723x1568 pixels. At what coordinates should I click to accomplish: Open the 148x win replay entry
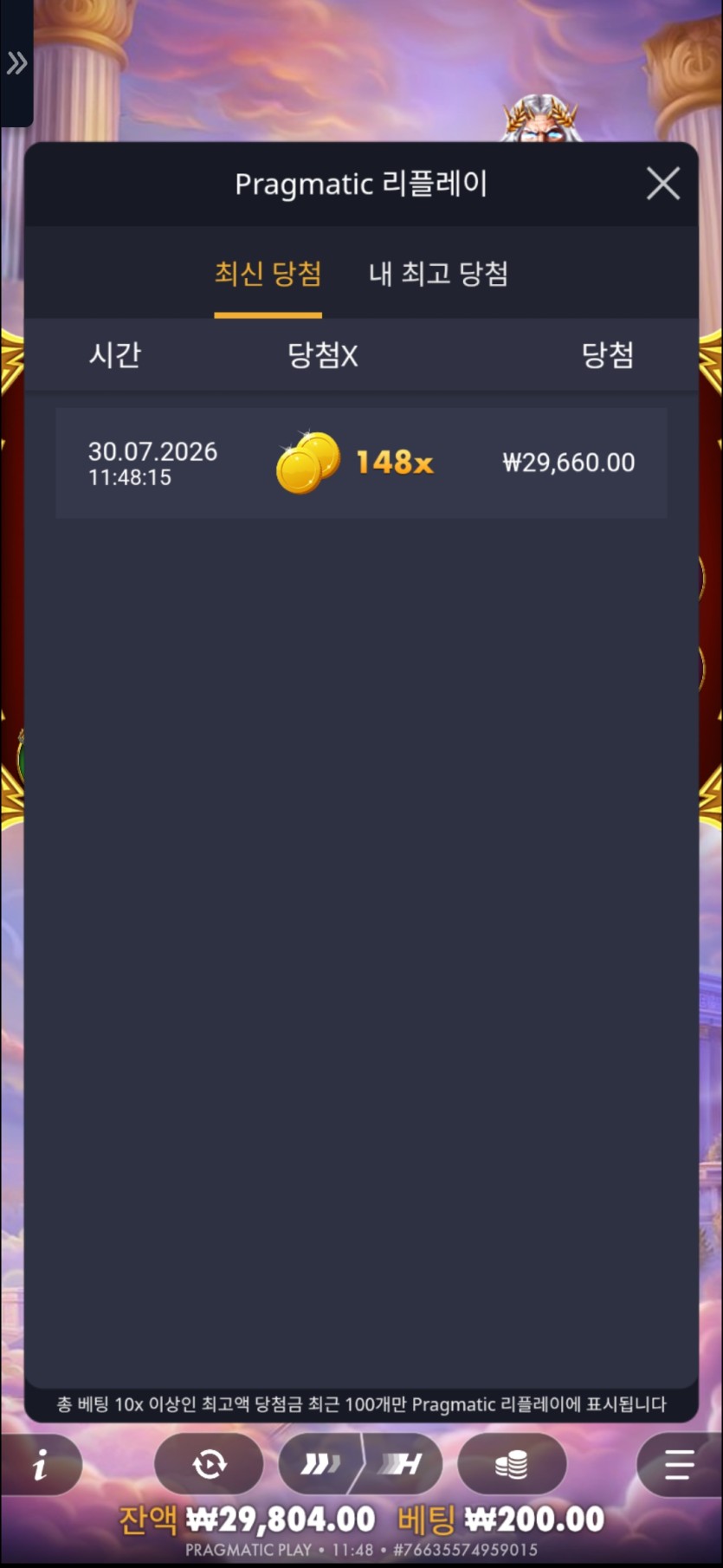[361, 463]
